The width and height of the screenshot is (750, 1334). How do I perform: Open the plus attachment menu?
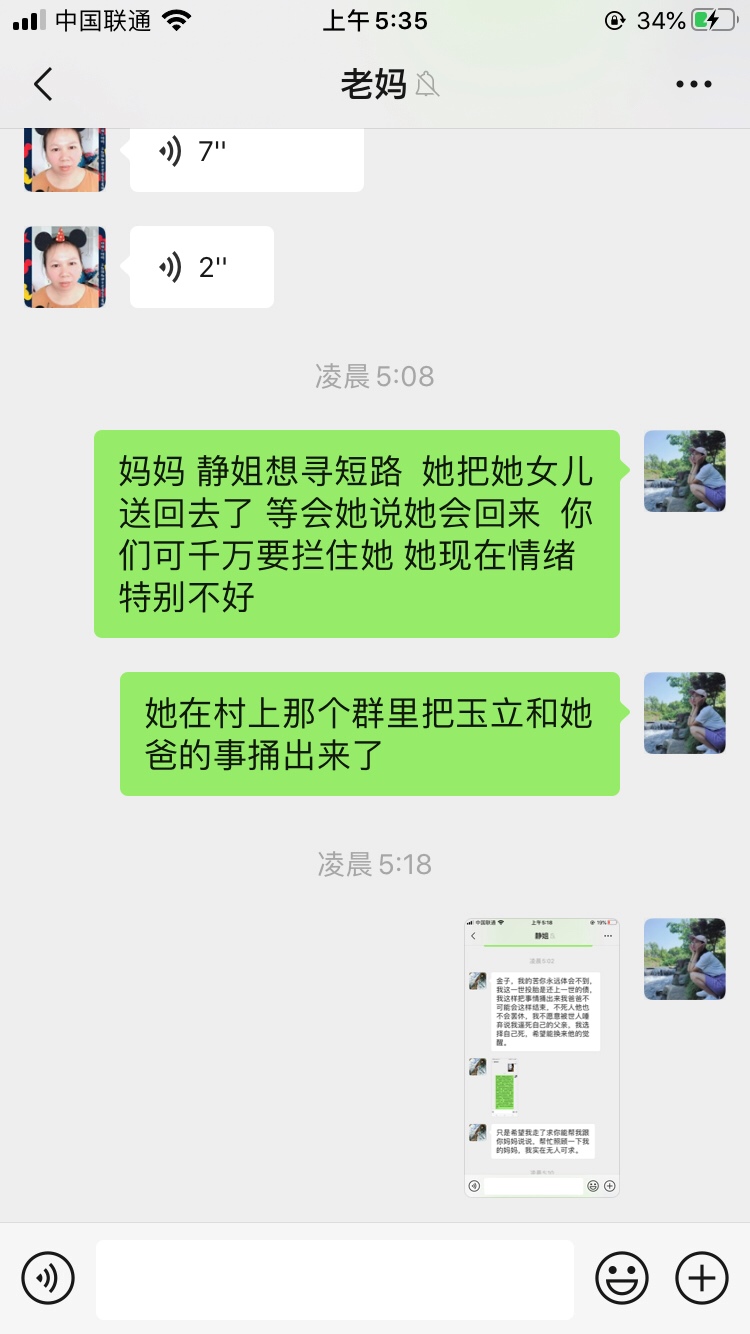pos(701,1278)
